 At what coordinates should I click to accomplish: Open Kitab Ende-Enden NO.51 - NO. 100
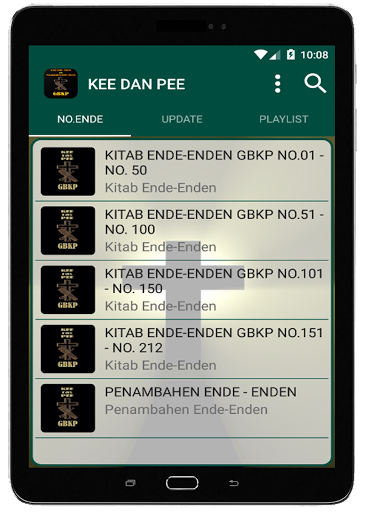click(182, 231)
